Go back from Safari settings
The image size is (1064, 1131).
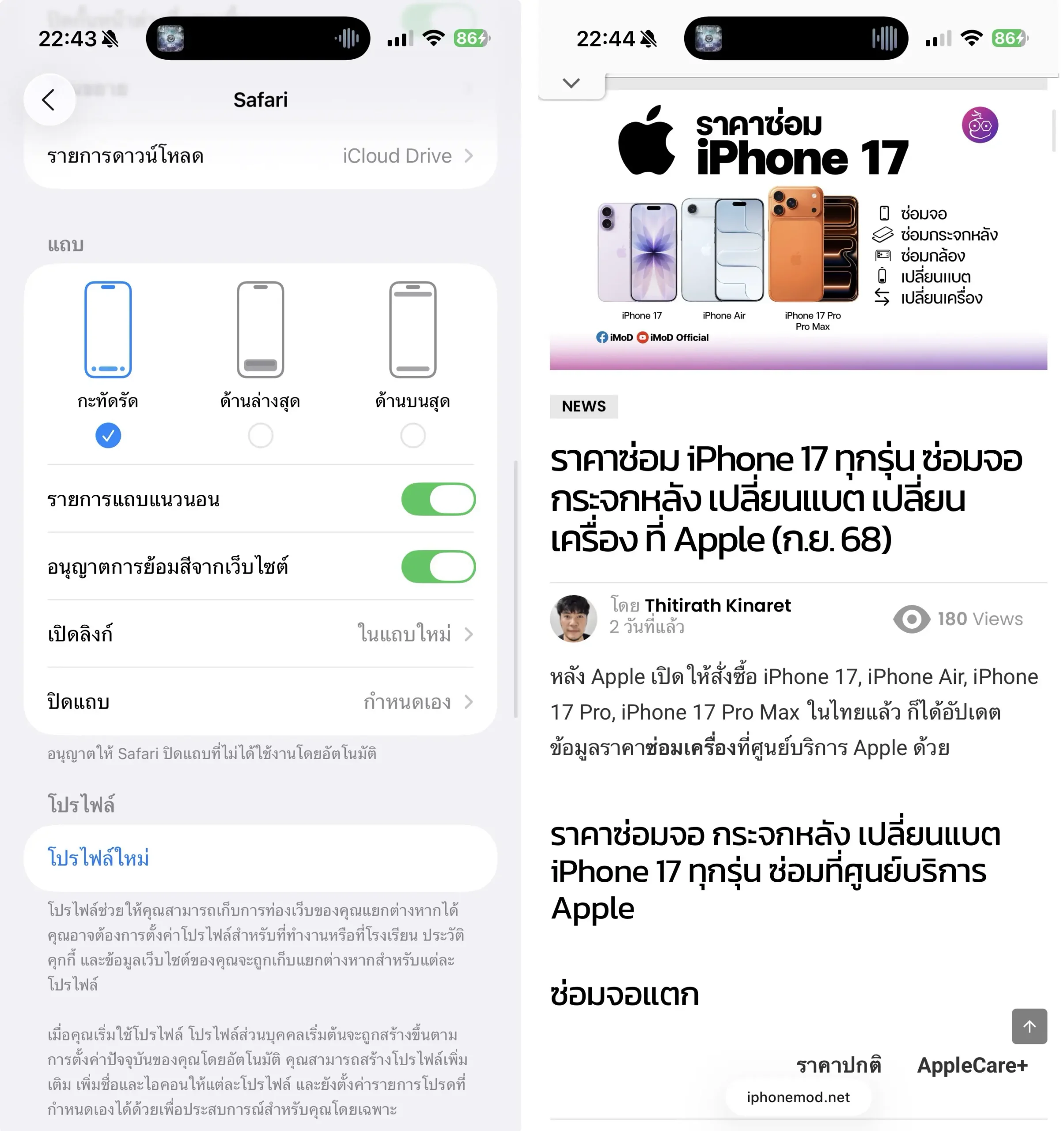tap(49, 99)
